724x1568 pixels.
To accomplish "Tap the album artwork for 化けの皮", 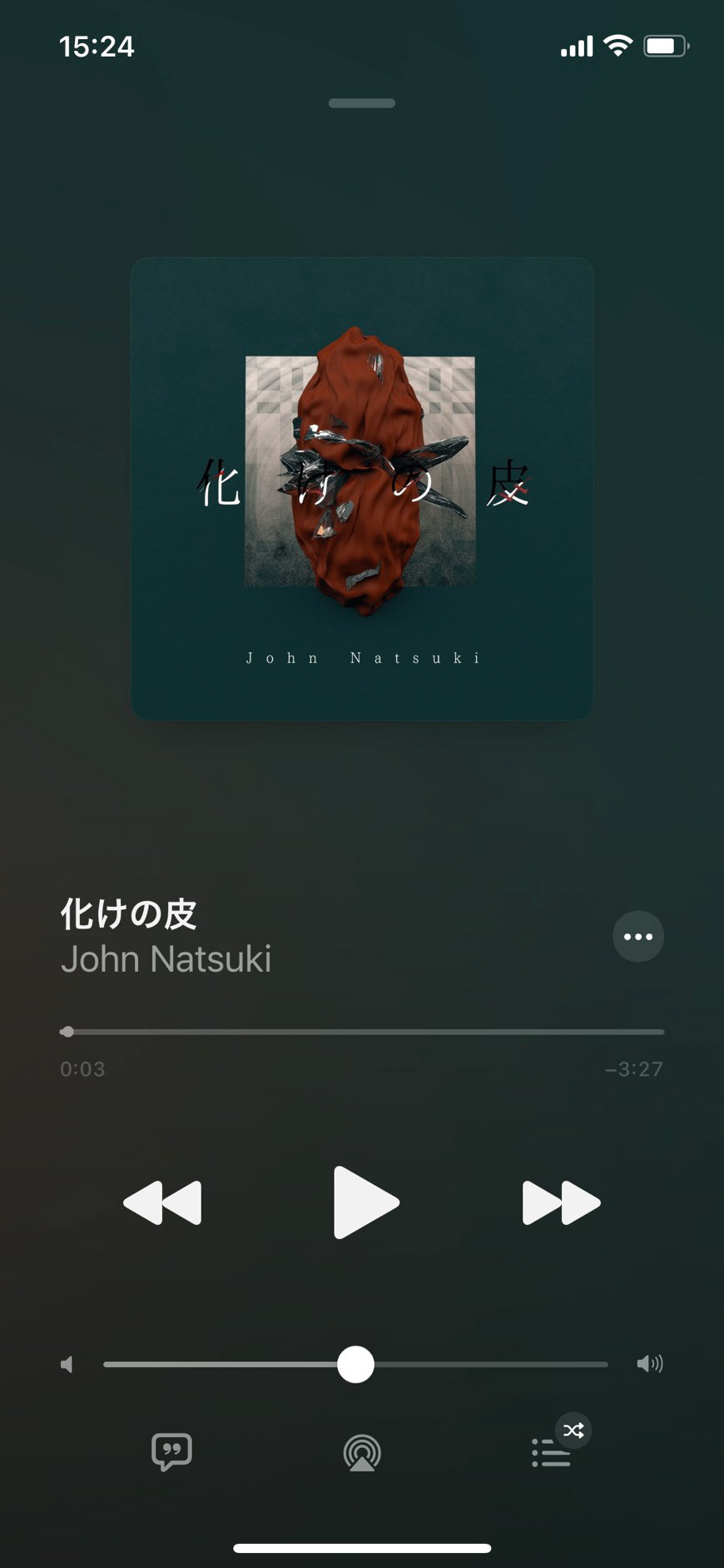I will pos(362,489).
